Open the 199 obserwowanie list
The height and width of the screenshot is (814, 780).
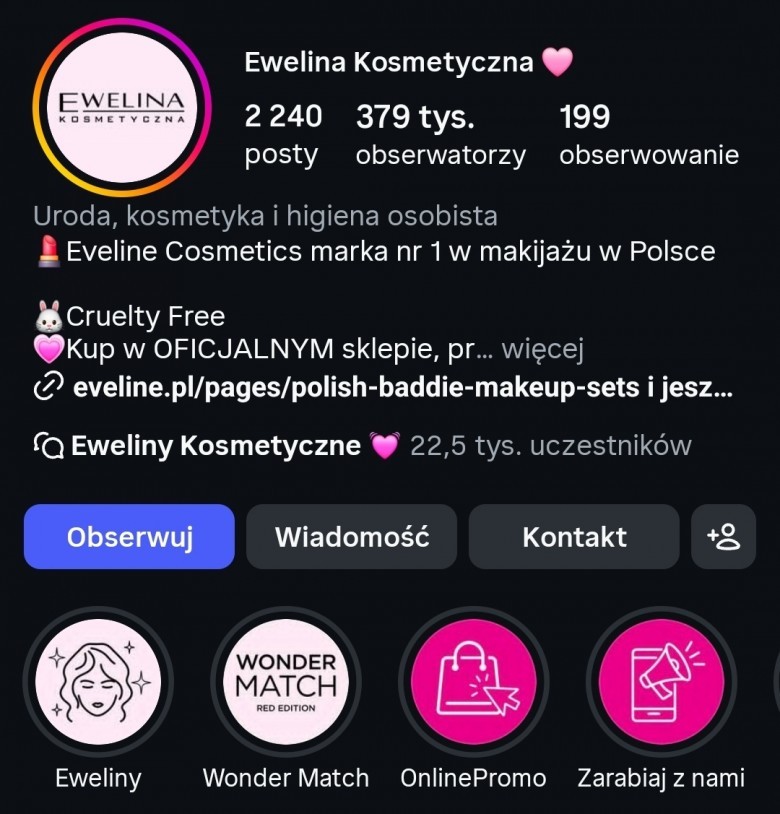pos(648,135)
